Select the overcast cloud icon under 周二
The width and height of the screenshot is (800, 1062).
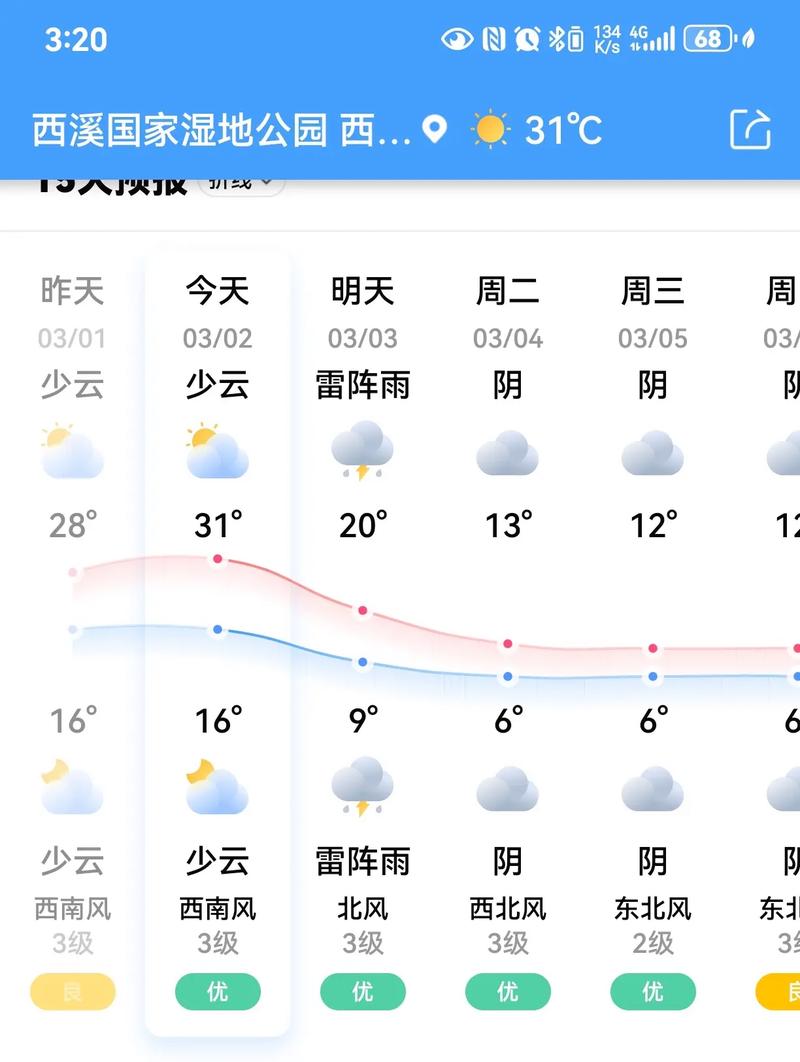point(507,452)
